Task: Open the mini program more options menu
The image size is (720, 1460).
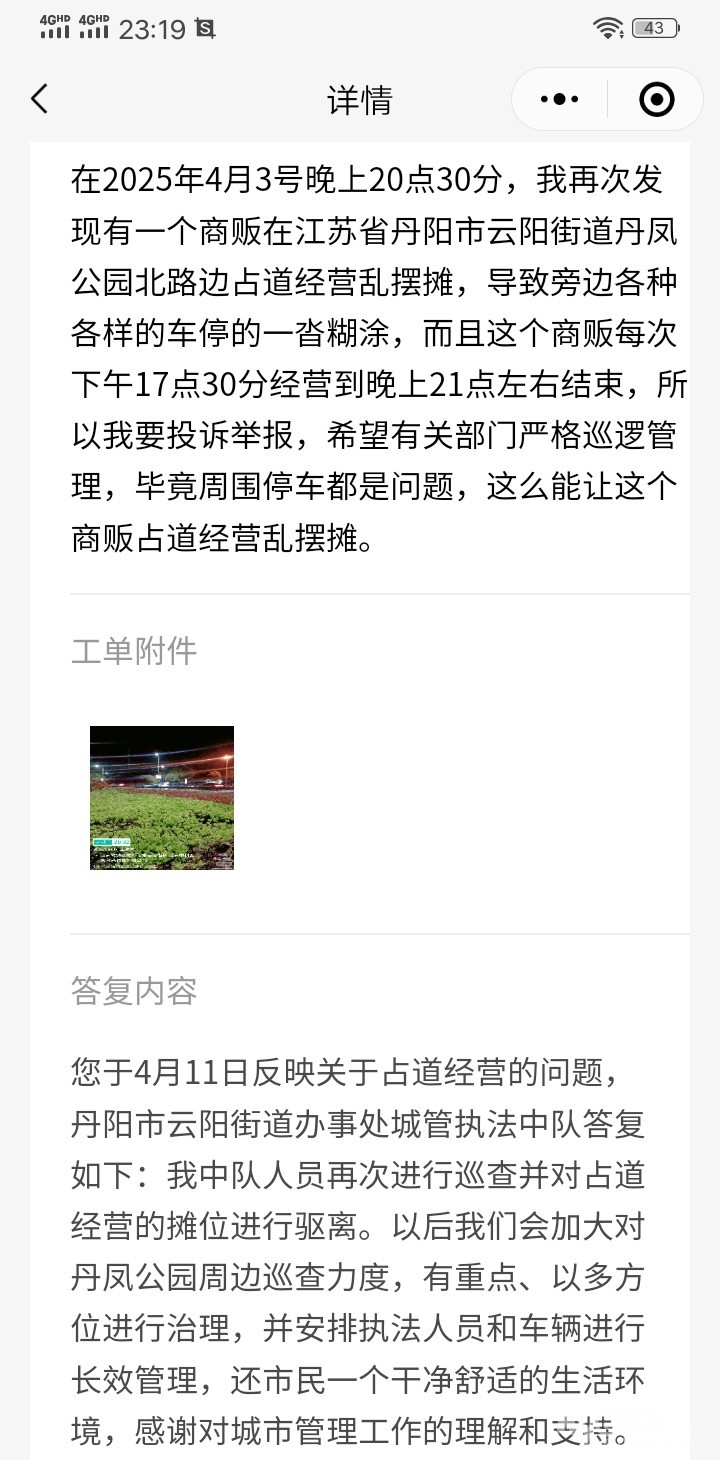Action: [559, 99]
